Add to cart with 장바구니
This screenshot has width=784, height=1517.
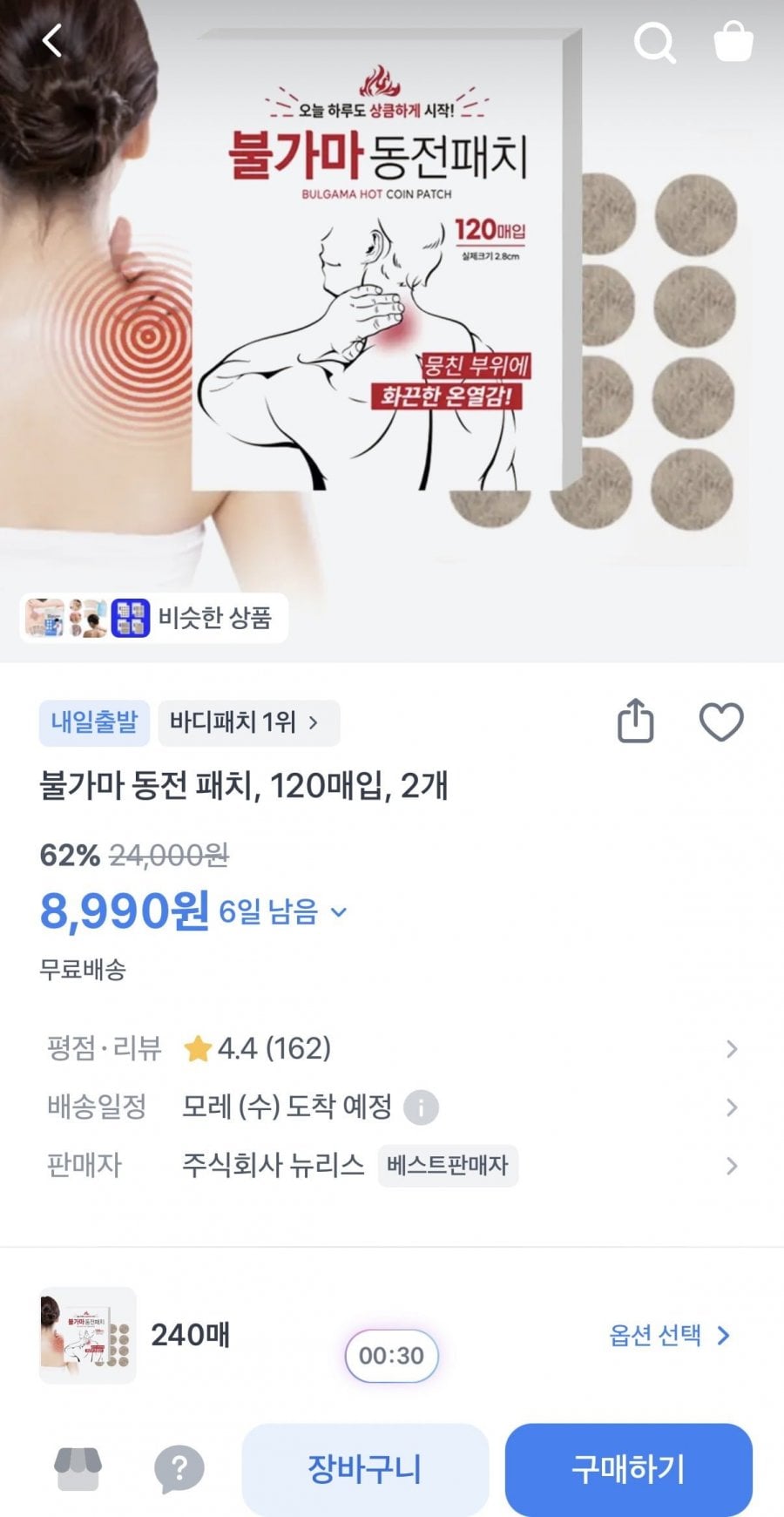coord(365,1469)
